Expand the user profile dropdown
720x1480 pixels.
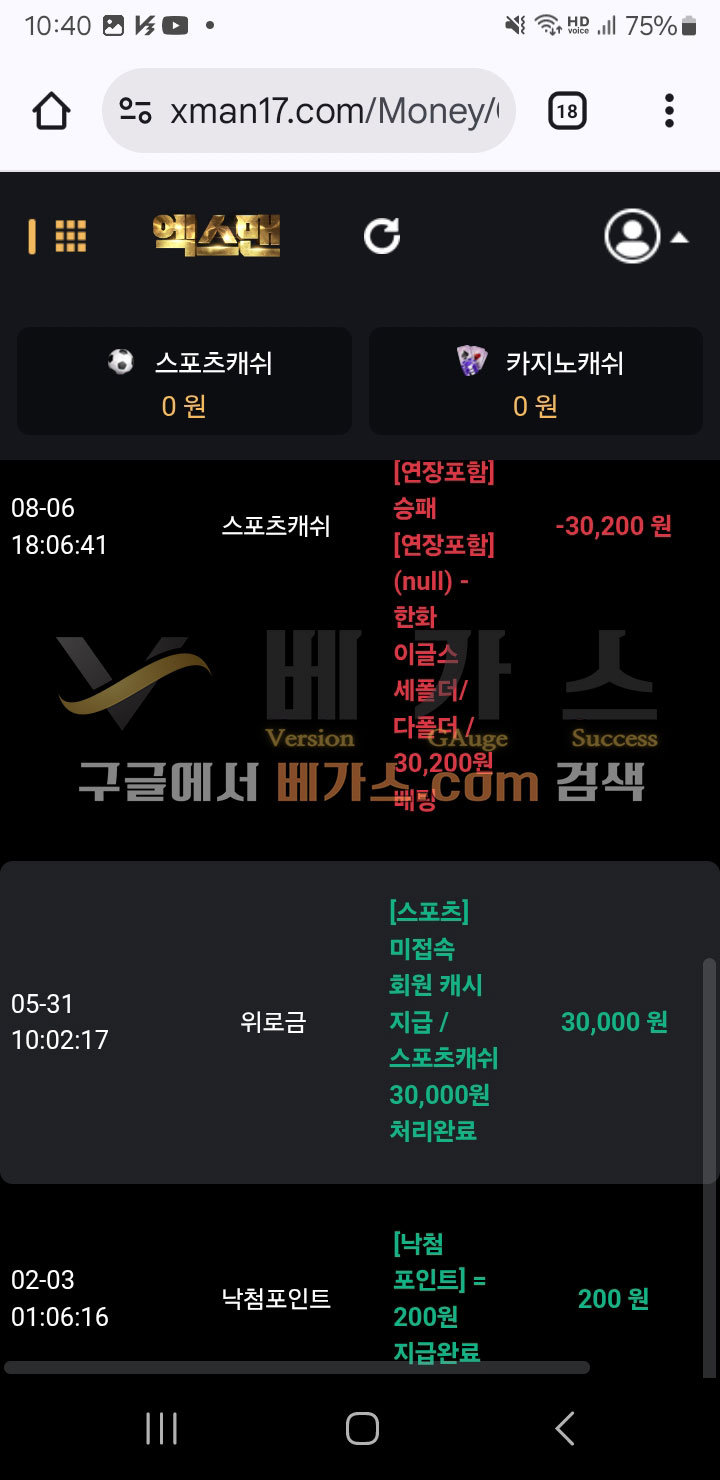pyautogui.click(x=646, y=237)
